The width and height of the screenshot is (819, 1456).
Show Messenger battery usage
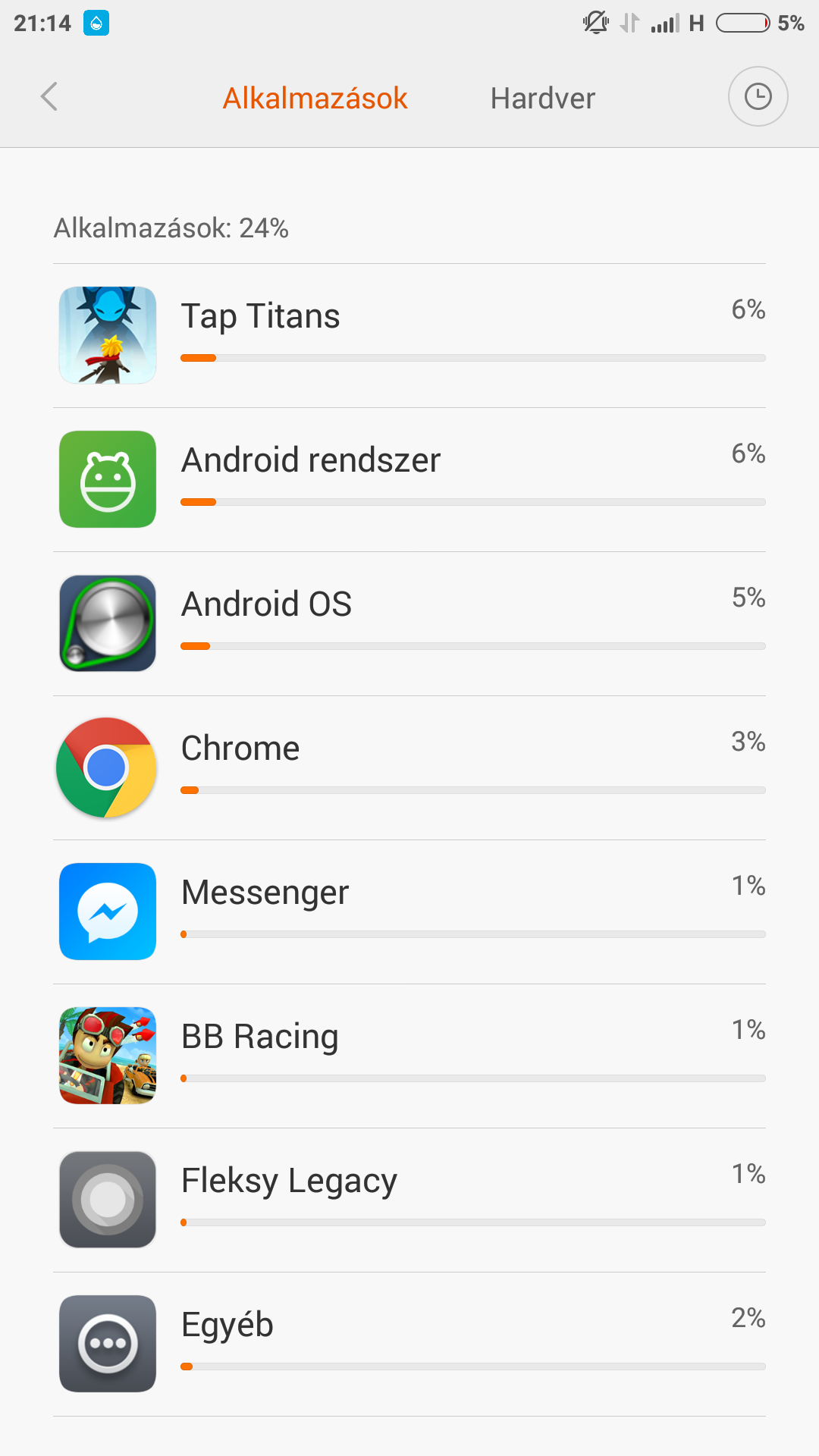pyautogui.click(x=409, y=912)
